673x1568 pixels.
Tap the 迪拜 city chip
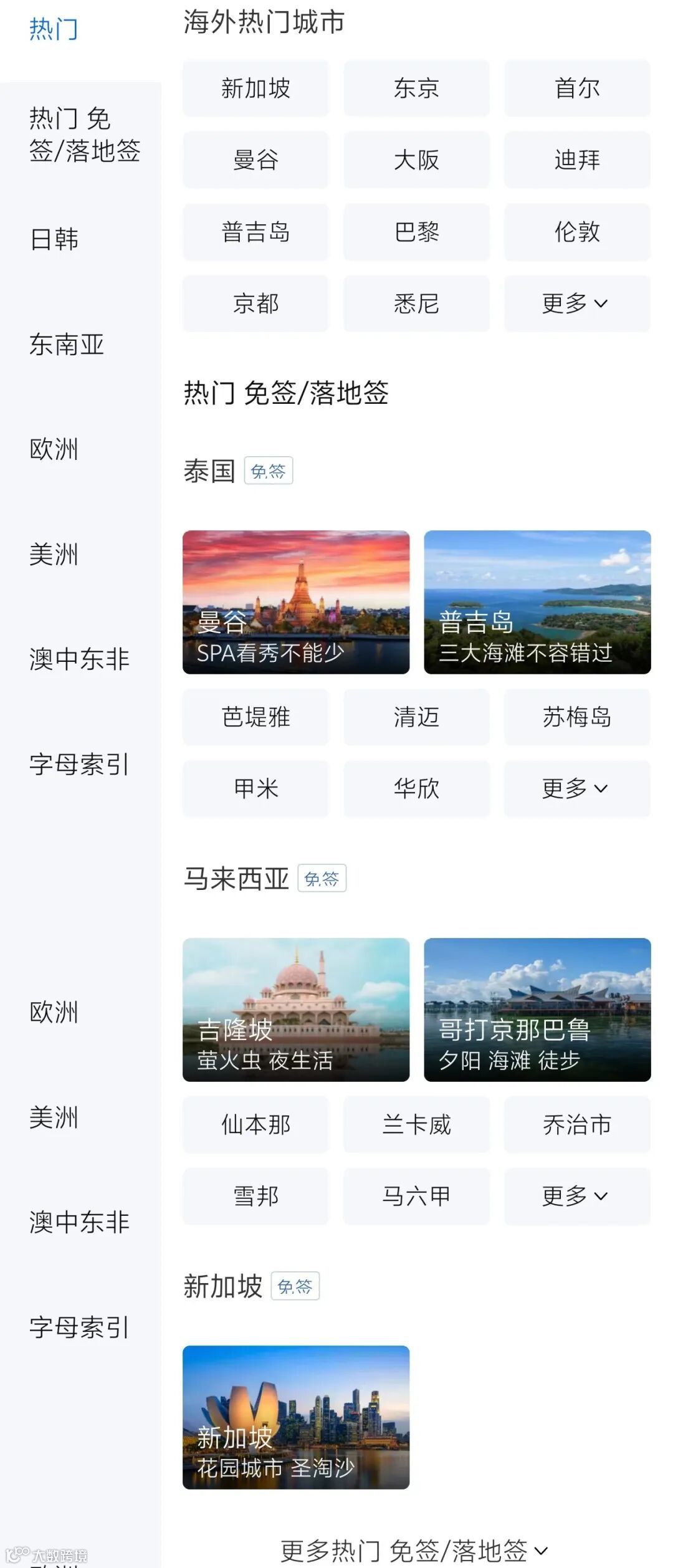(577, 160)
